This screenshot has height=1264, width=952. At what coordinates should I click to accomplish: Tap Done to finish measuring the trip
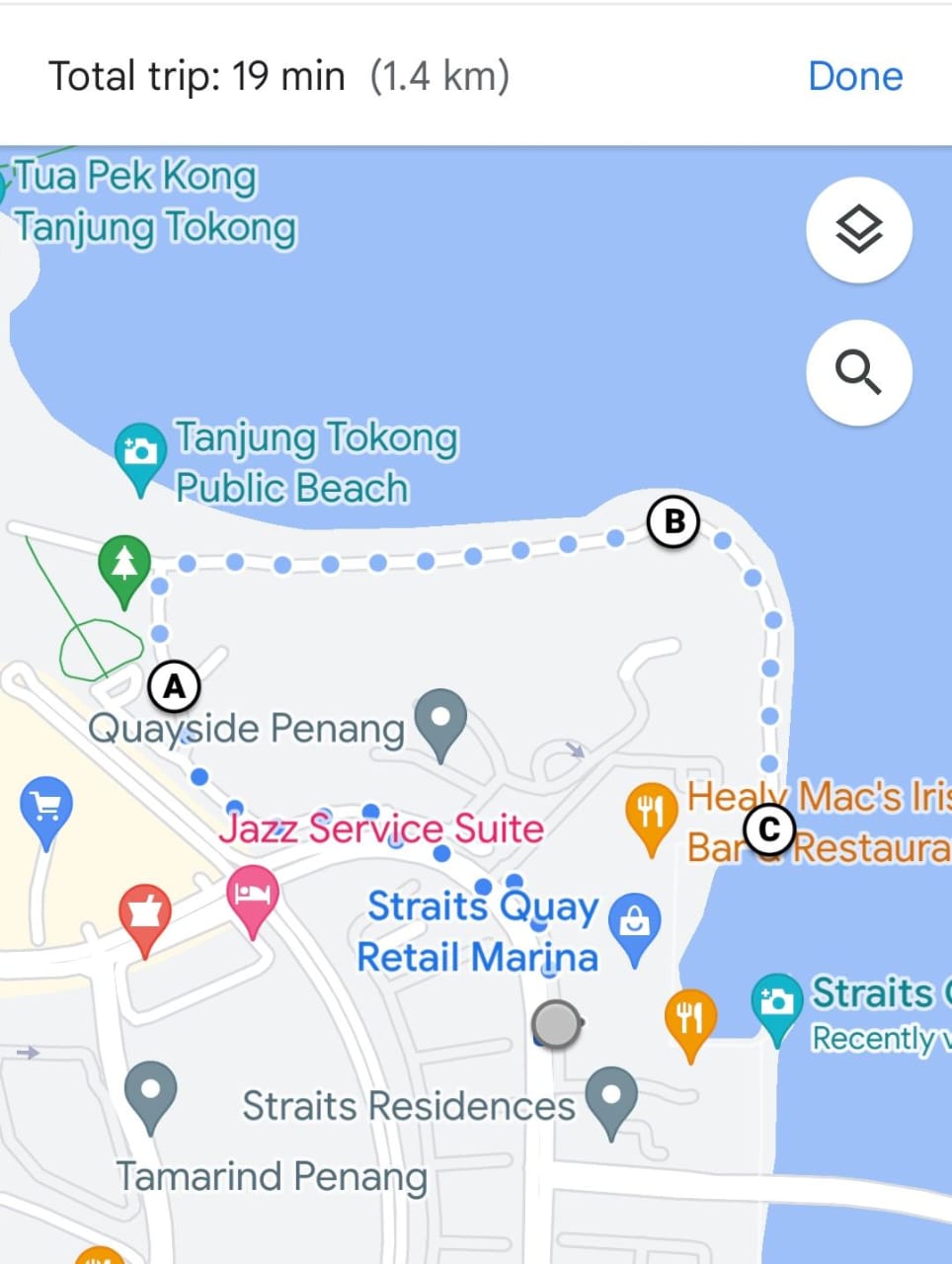(854, 76)
